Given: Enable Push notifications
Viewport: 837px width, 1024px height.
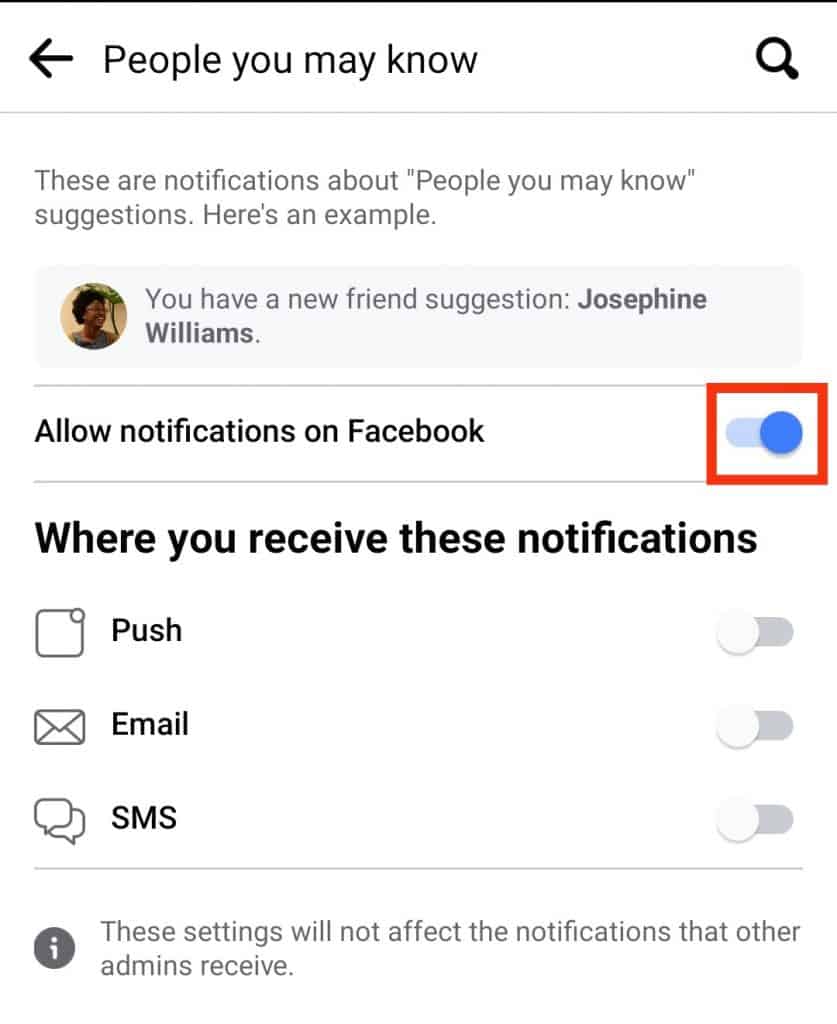Looking at the screenshot, I should coord(756,631).
